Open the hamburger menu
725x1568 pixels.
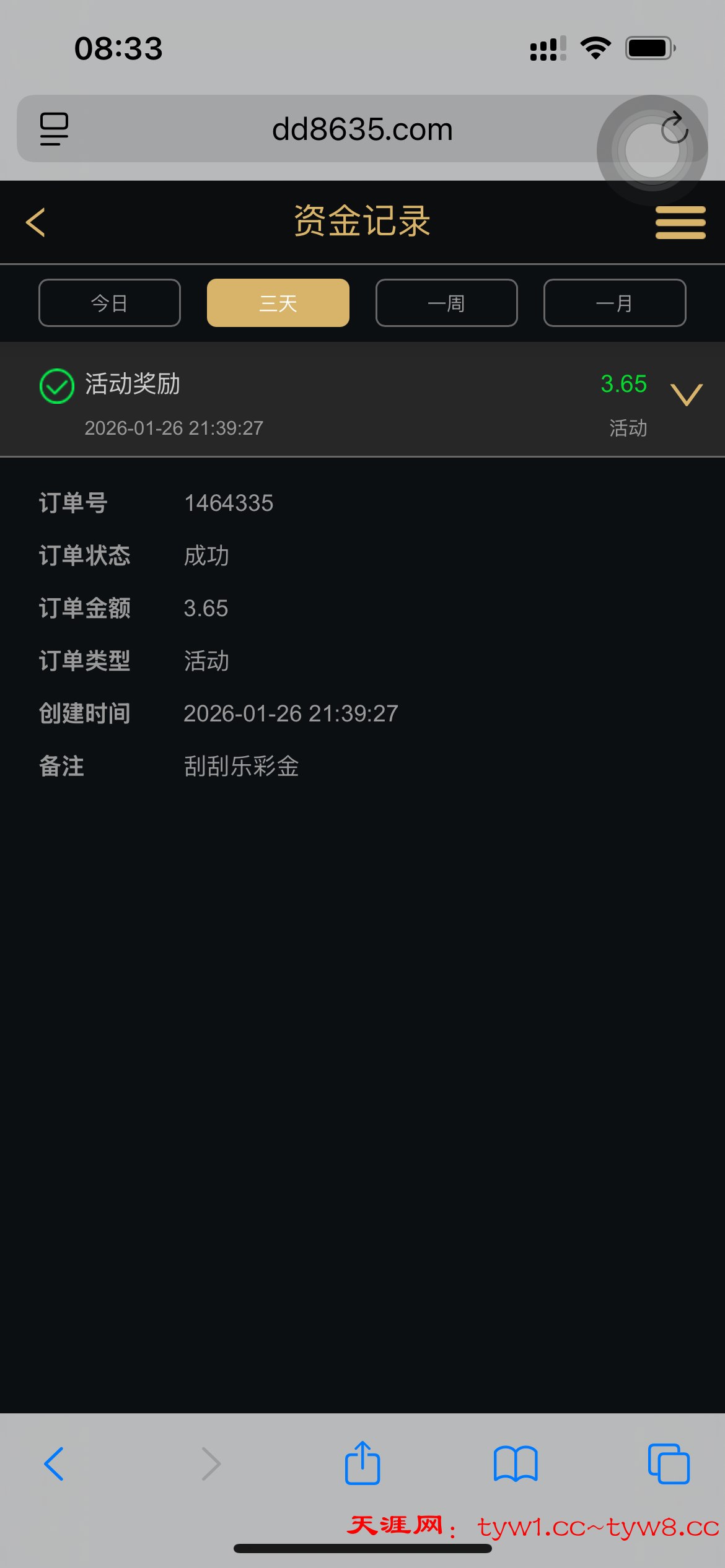[x=680, y=222]
